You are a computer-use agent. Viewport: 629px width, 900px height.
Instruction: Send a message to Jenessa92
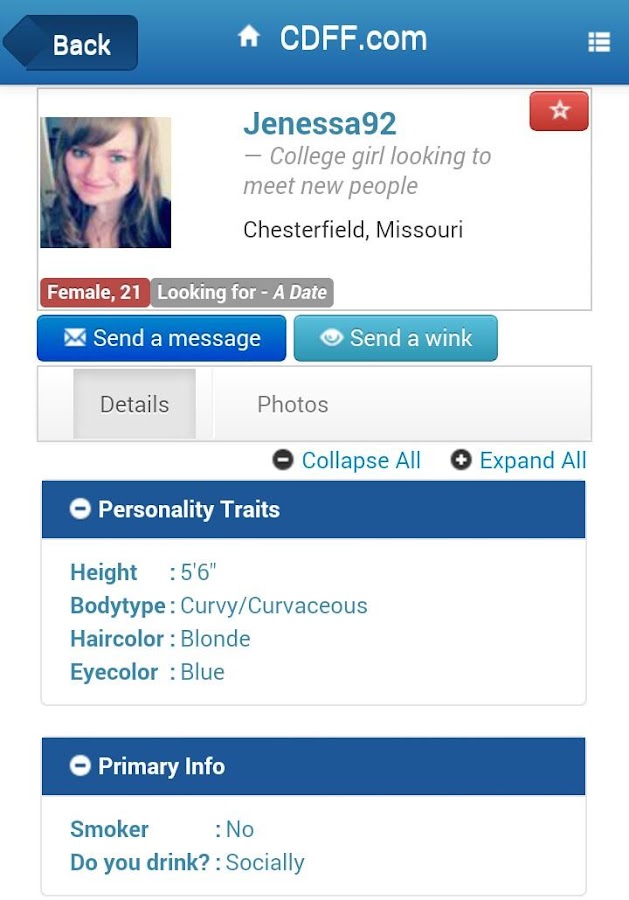(x=162, y=338)
